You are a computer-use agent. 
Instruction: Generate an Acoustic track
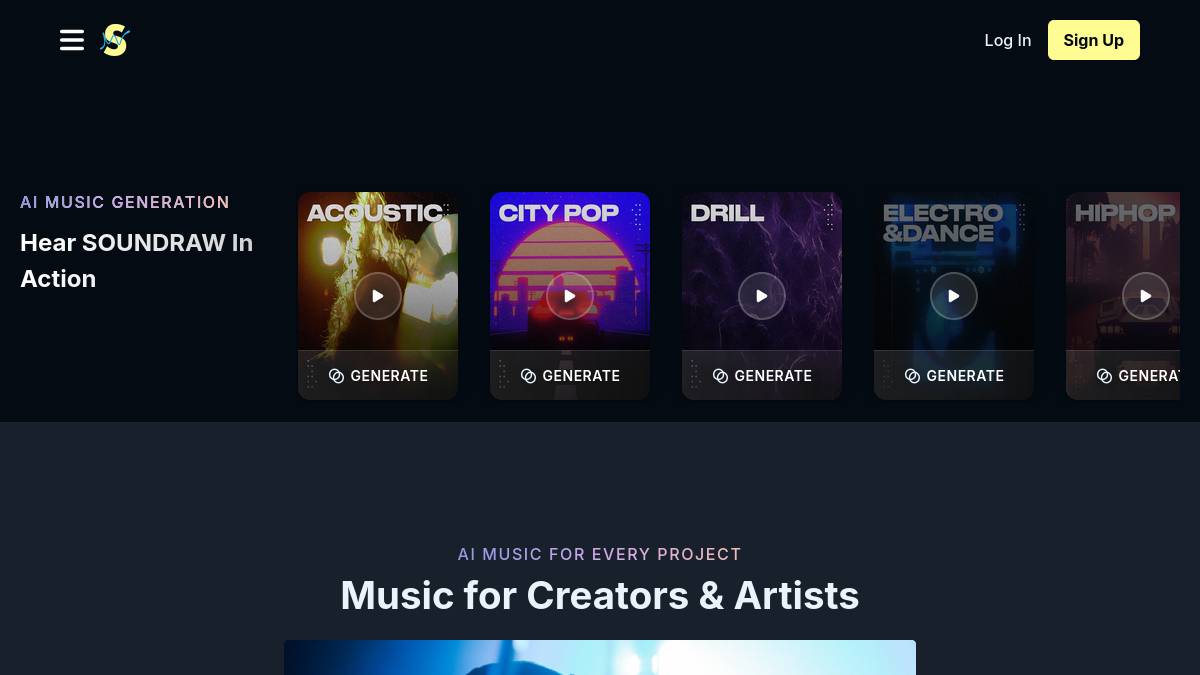click(378, 376)
